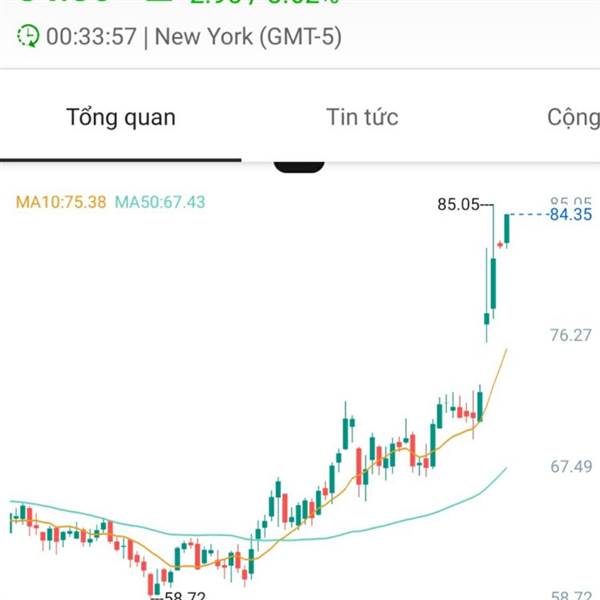Image resolution: width=600 pixels, height=600 pixels.
Task: Switch to the Tin tức tab
Action: pos(362,117)
